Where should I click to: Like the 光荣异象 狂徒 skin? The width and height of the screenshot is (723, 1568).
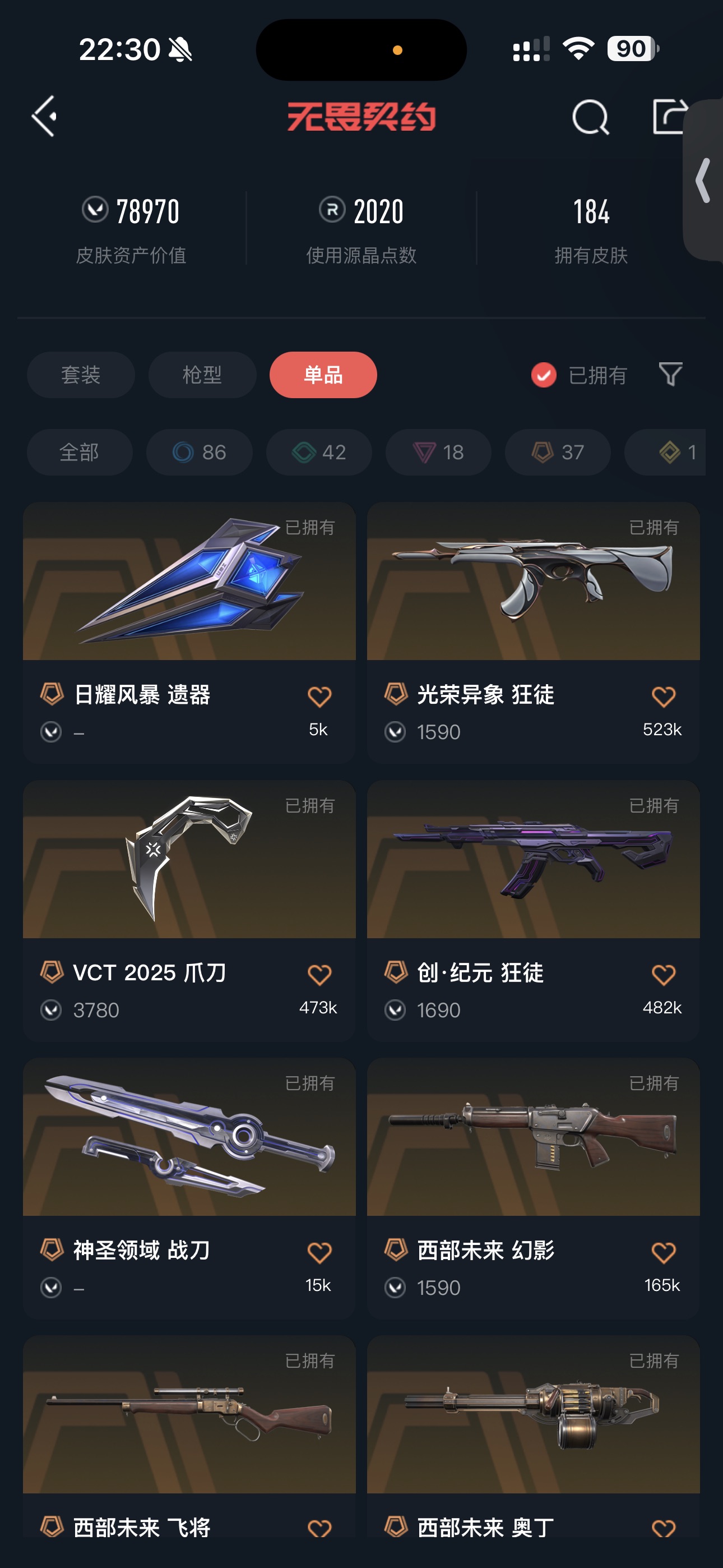(x=662, y=697)
